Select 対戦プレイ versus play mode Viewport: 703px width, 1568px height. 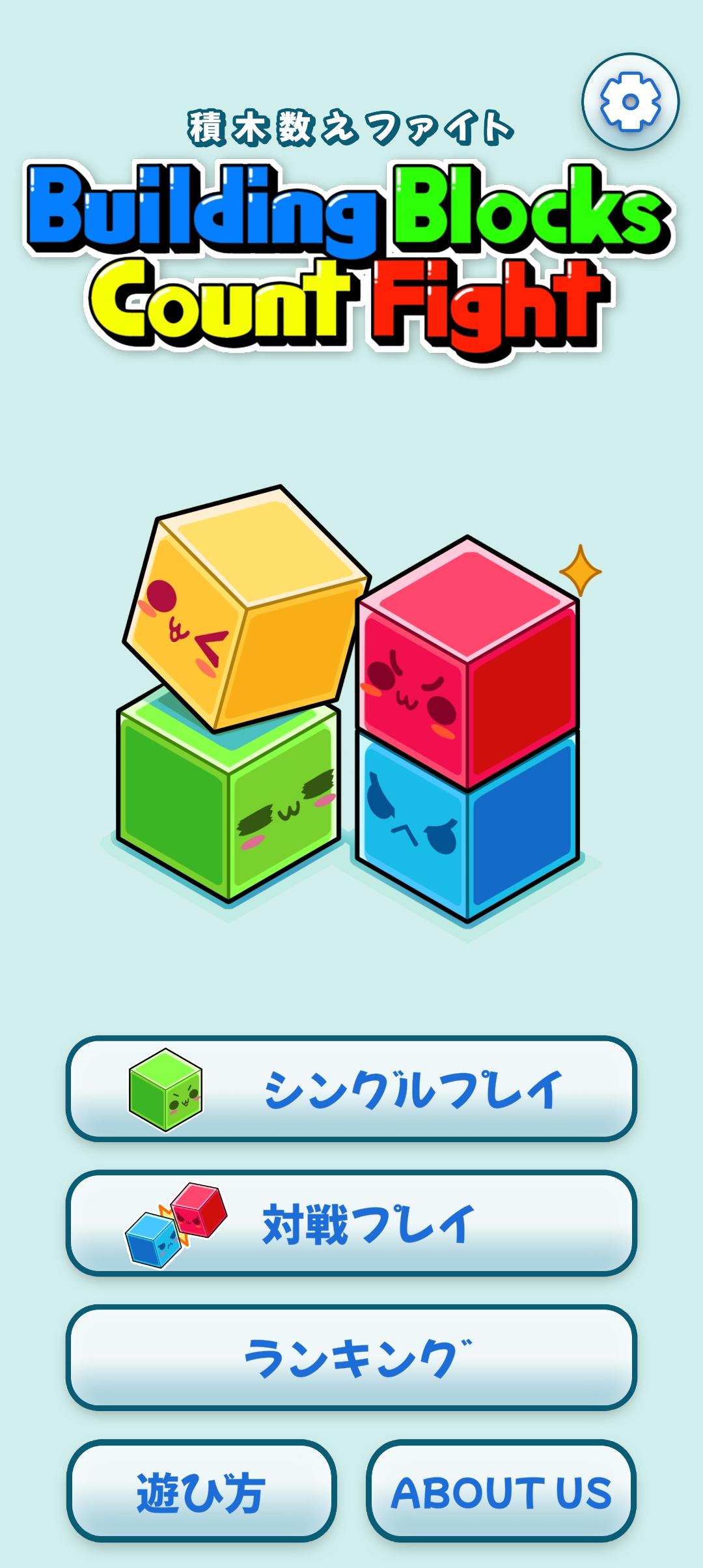point(351,1223)
